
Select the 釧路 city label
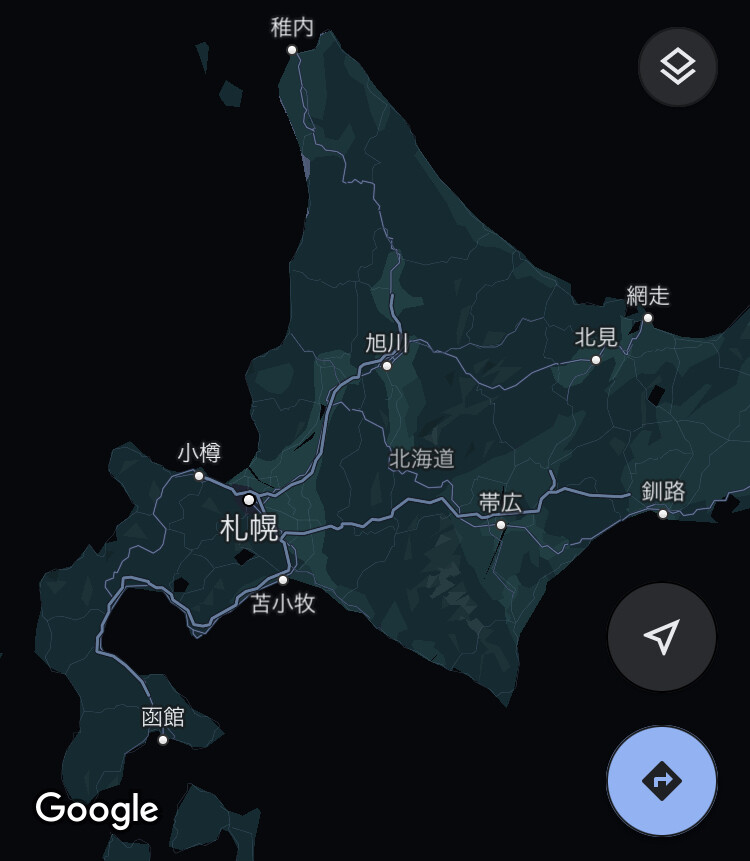663,491
